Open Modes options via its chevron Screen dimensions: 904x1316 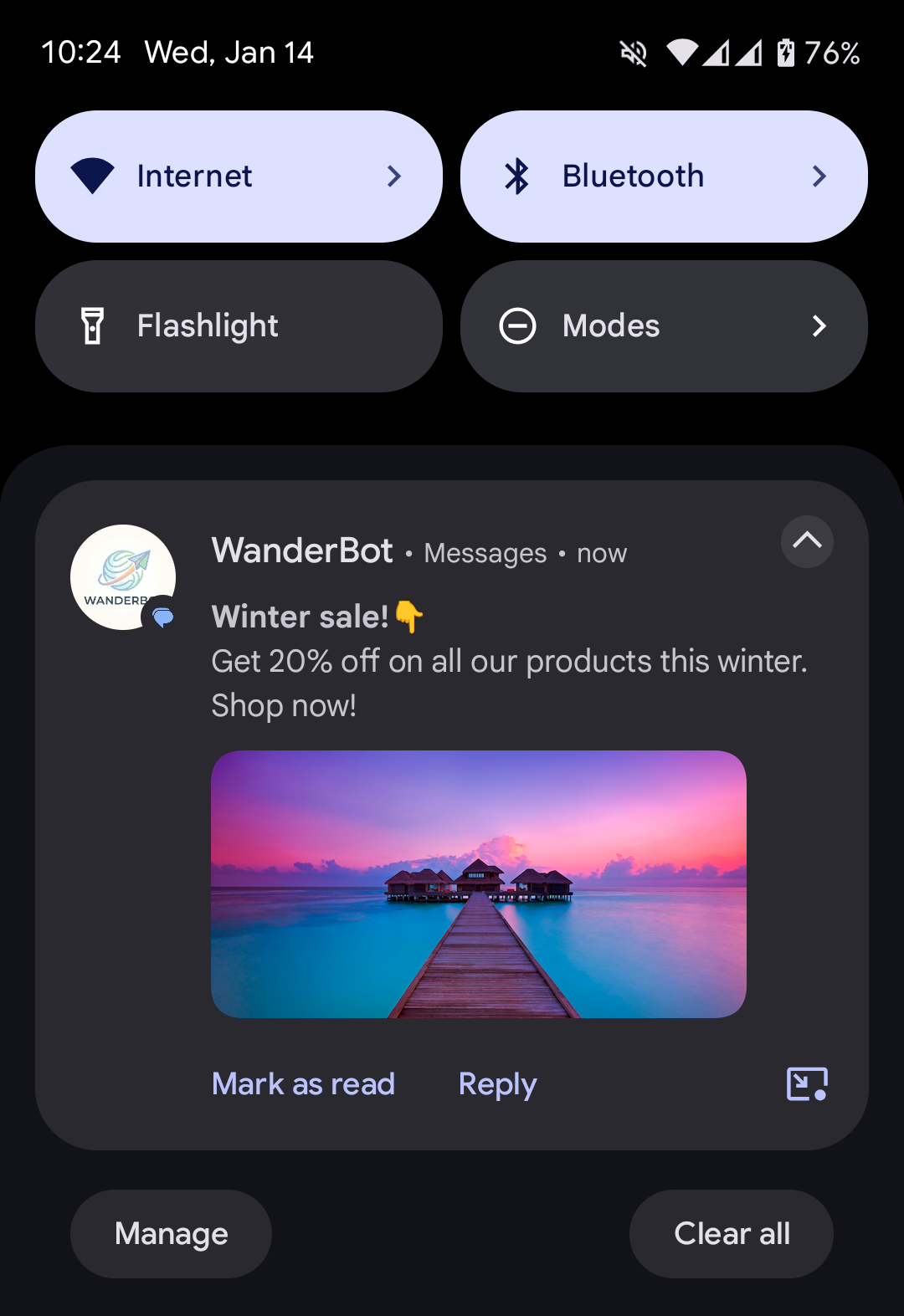tap(819, 325)
